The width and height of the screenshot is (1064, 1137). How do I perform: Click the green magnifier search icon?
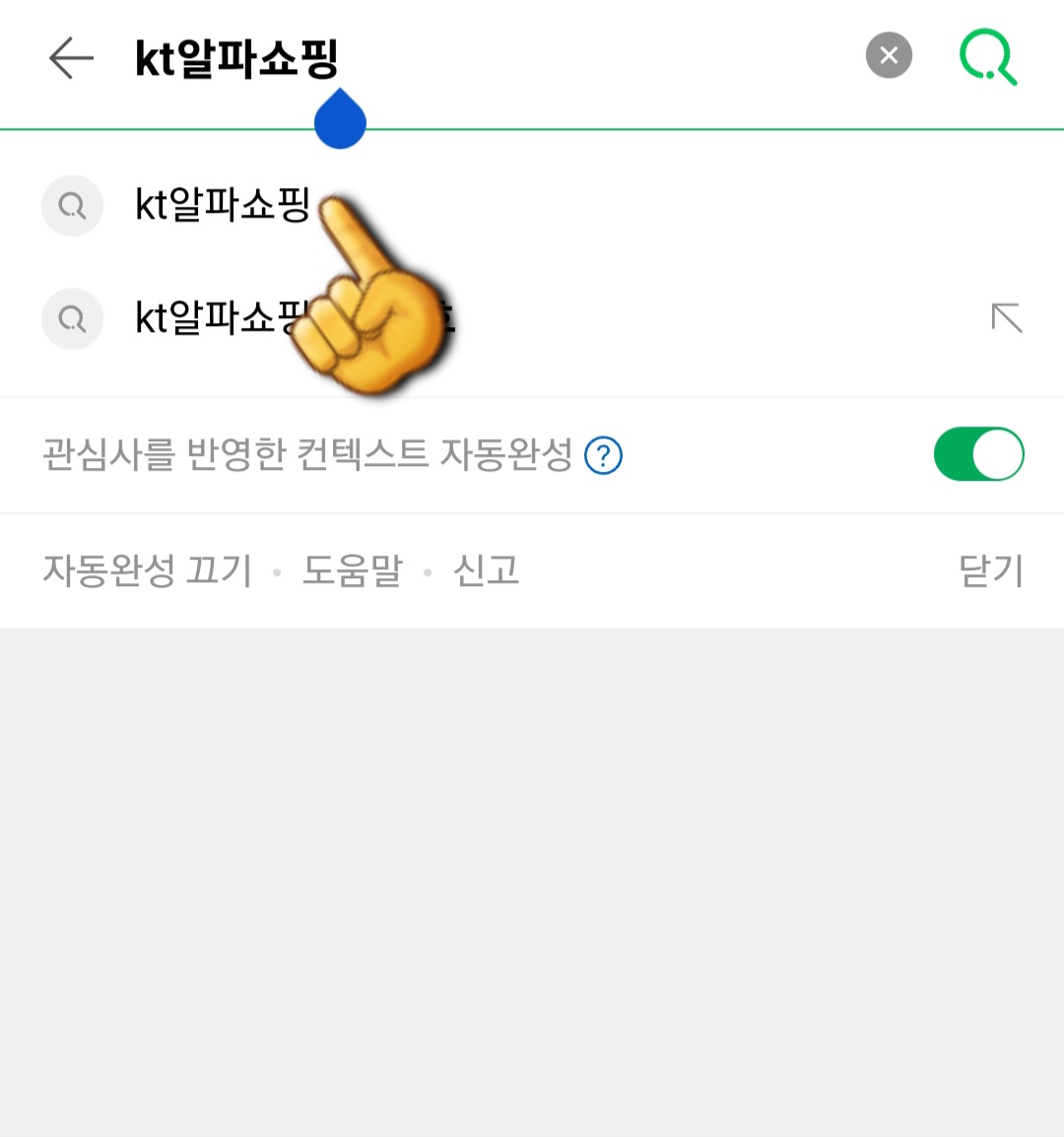[x=988, y=55]
